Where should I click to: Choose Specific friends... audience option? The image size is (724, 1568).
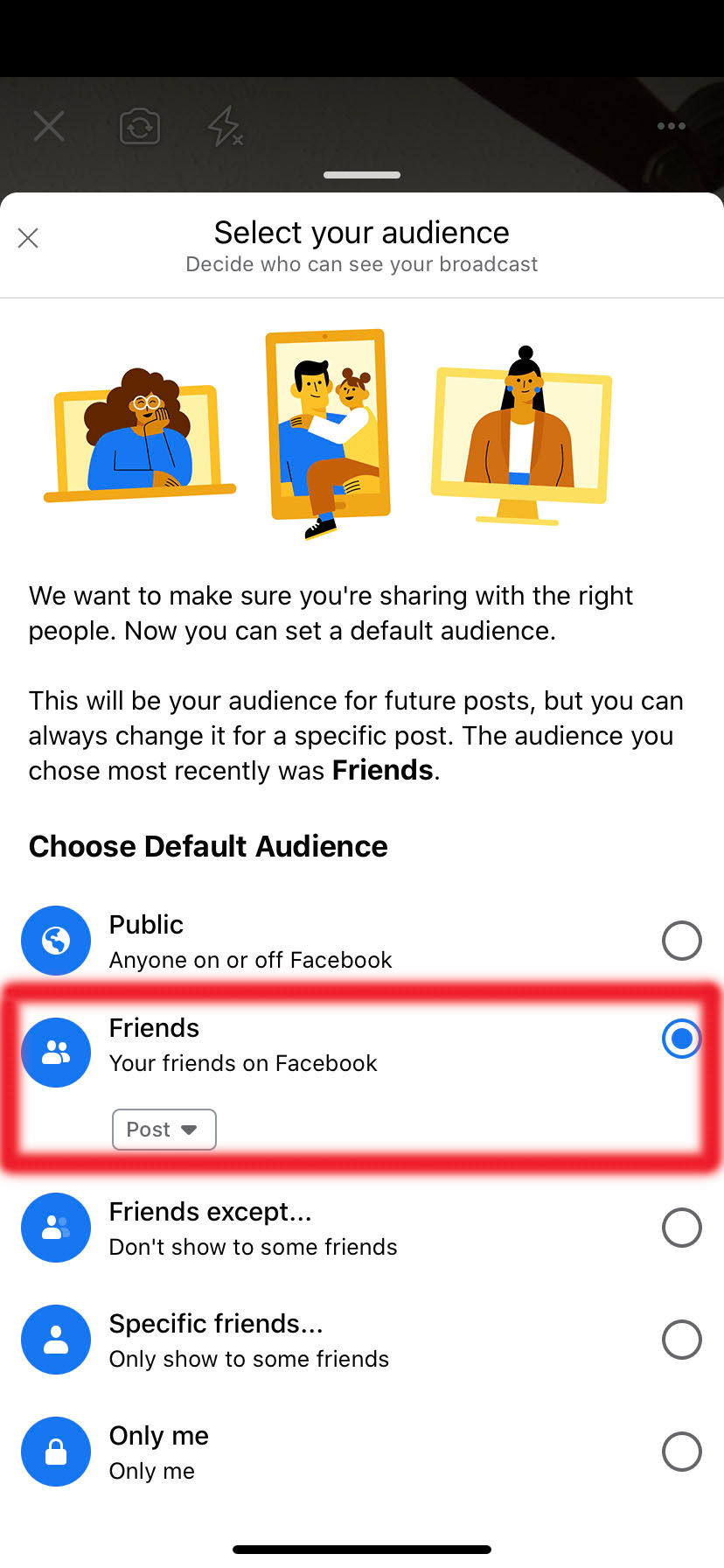(681, 1340)
